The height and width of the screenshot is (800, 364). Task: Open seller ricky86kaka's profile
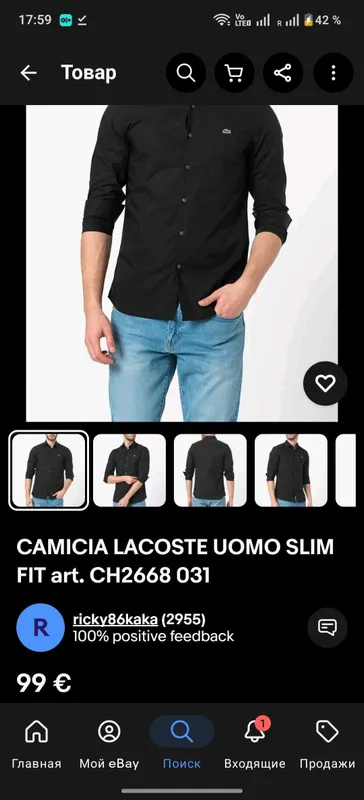[115, 619]
